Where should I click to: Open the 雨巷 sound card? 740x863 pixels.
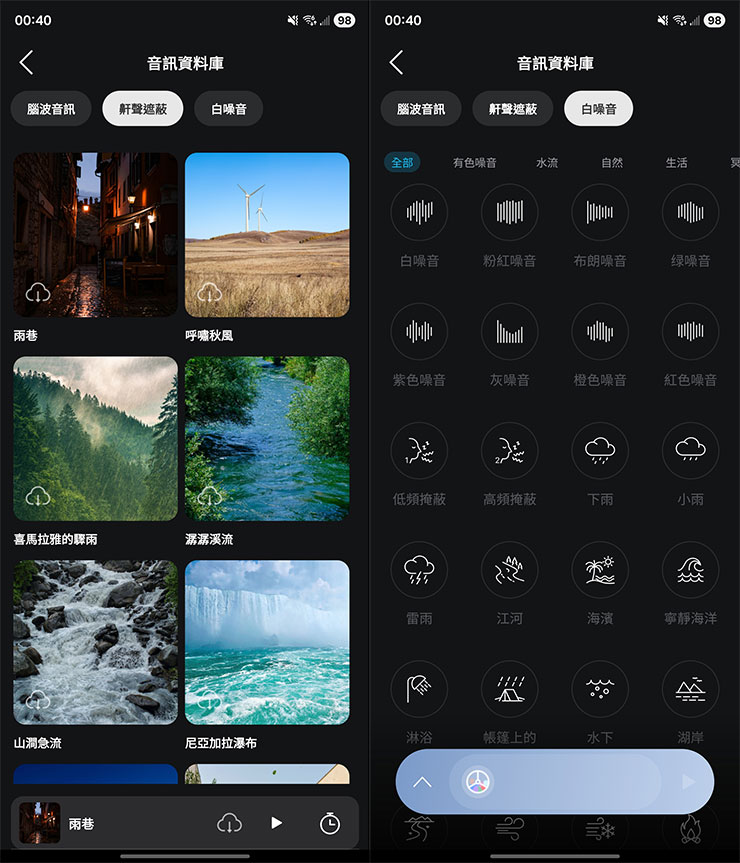tap(95, 235)
